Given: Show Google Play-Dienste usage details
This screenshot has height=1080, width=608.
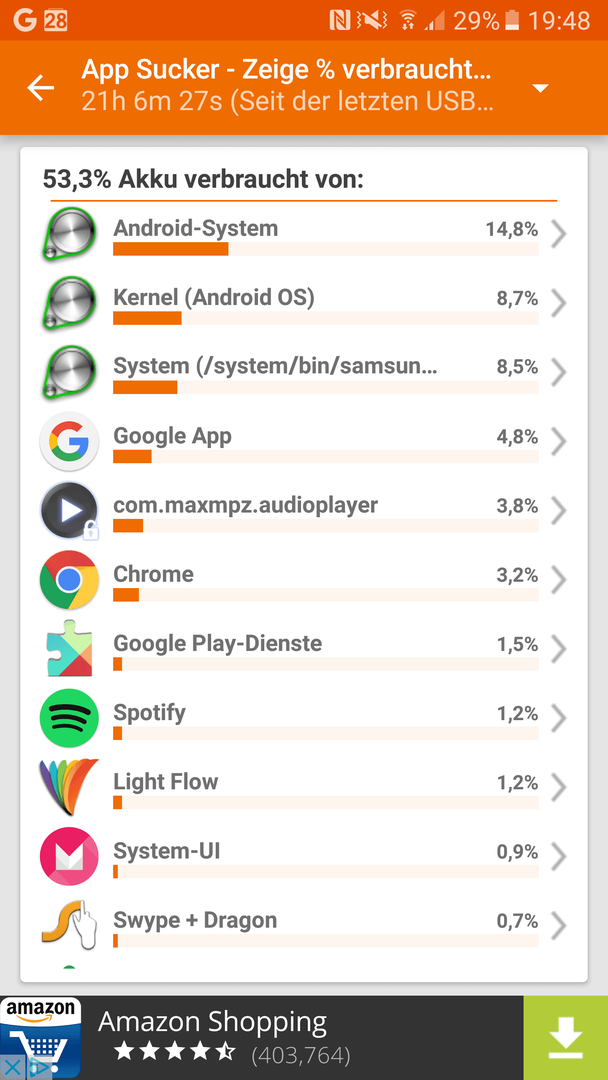Looking at the screenshot, I should tap(304, 649).
